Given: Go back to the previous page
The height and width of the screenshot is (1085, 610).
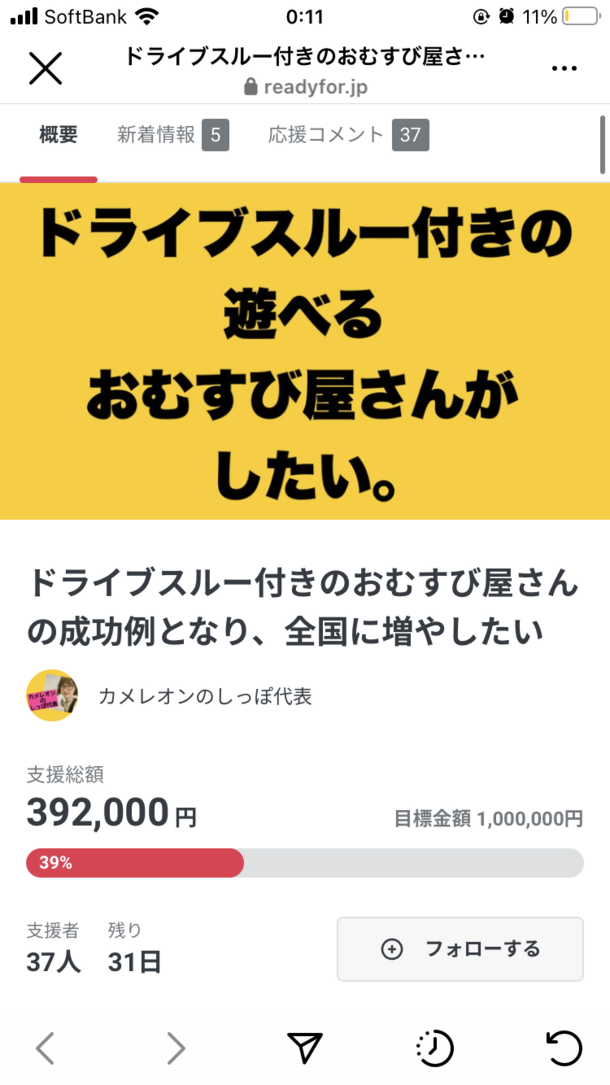Looking at the screenshot, I should [x=45, y=1047].
